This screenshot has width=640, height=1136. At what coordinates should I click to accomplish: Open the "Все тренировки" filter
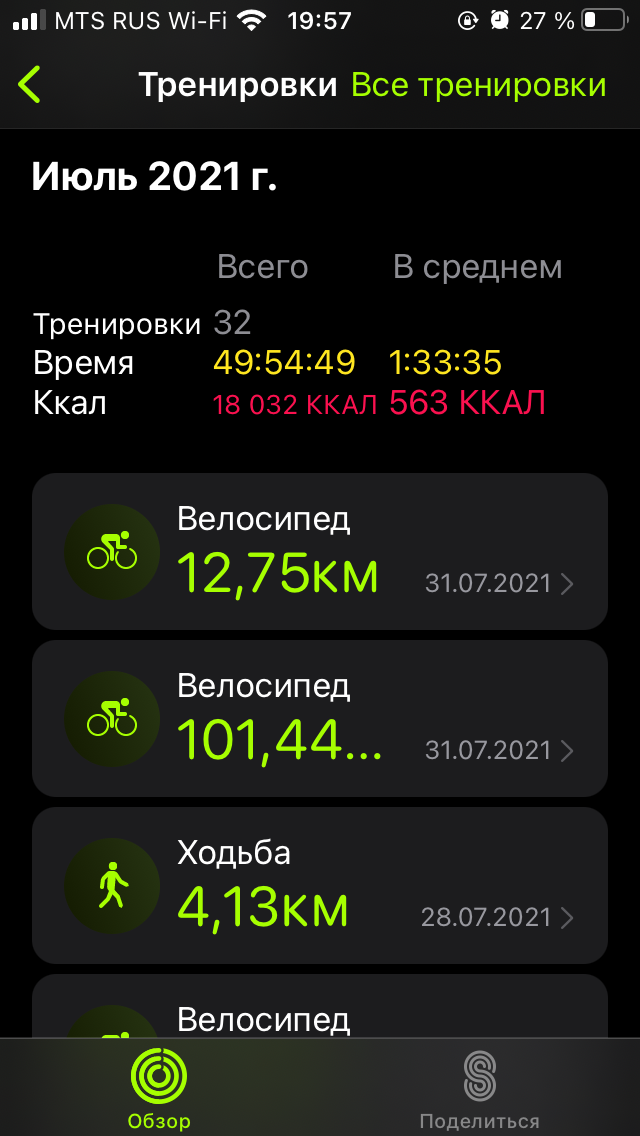(x=479, y=86)
